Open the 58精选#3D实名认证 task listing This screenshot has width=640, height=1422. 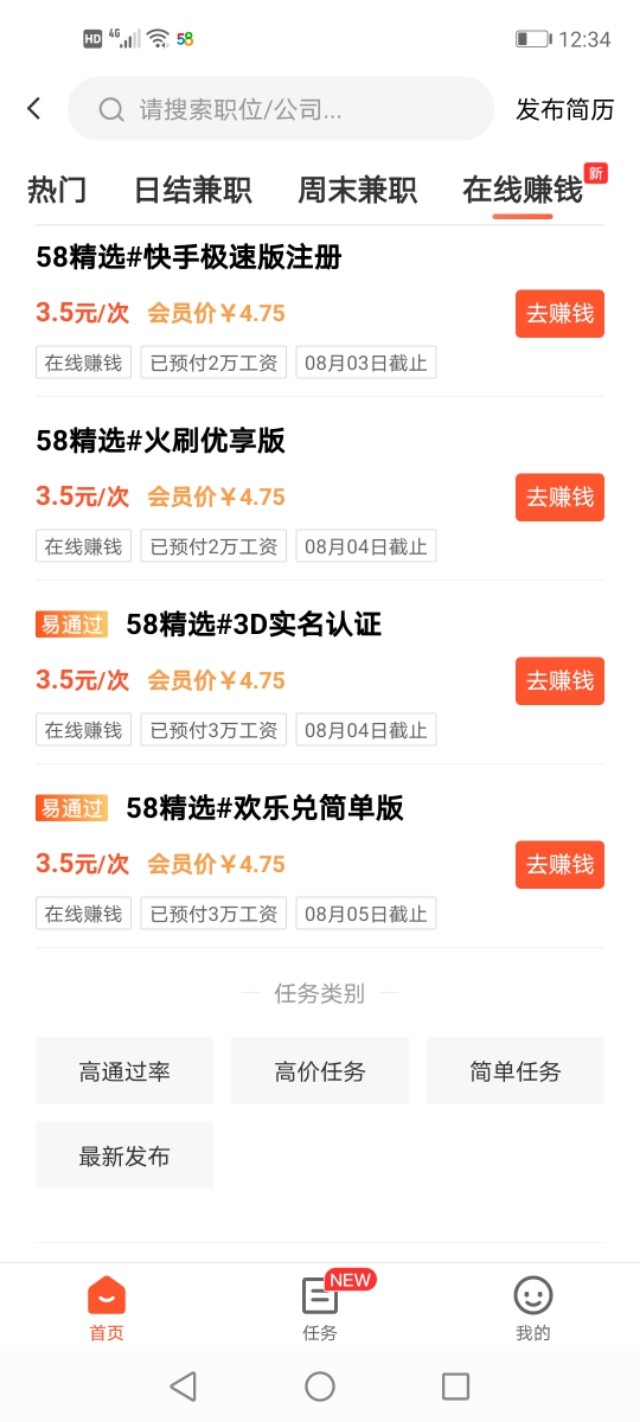click(x=254, y=625)
